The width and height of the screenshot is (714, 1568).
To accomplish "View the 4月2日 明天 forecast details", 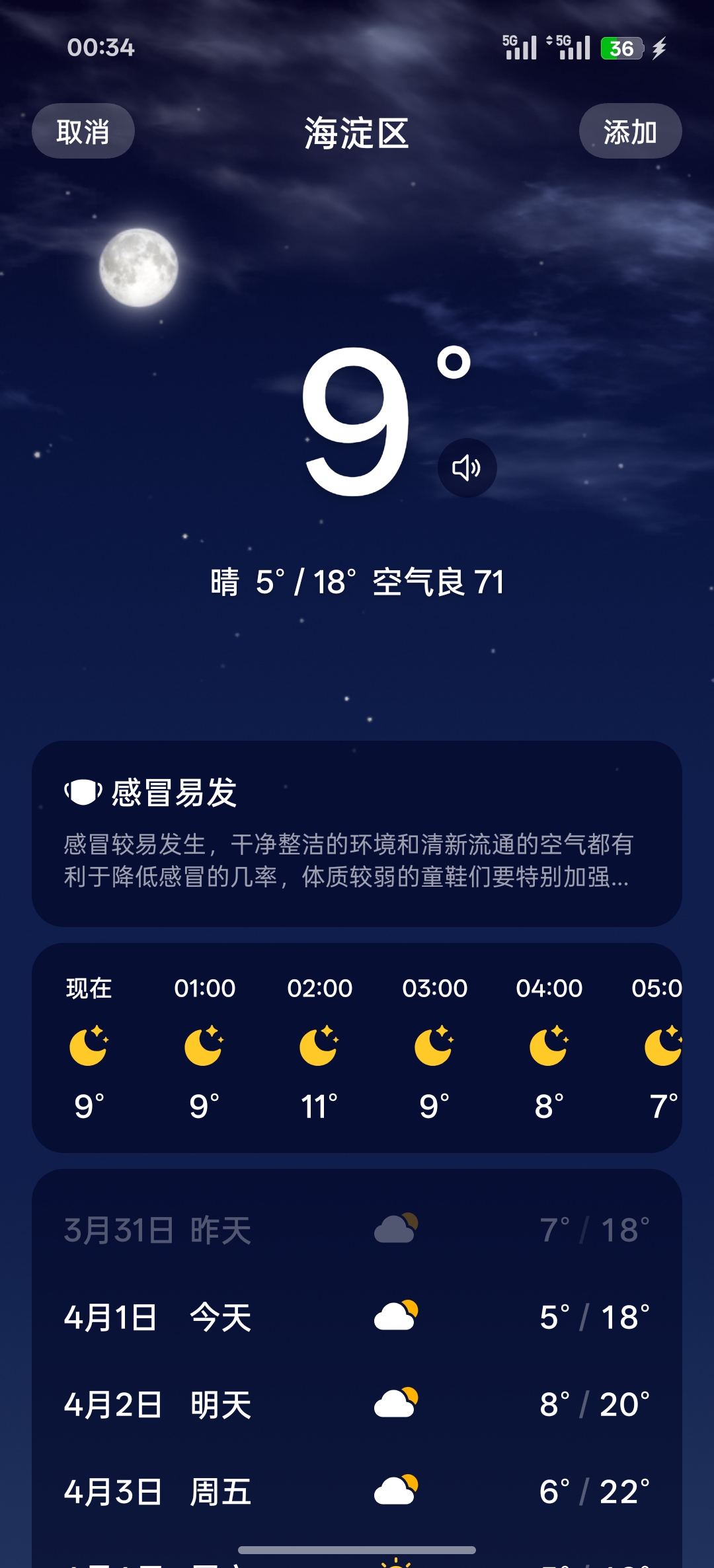I will tap(357, 1404).
